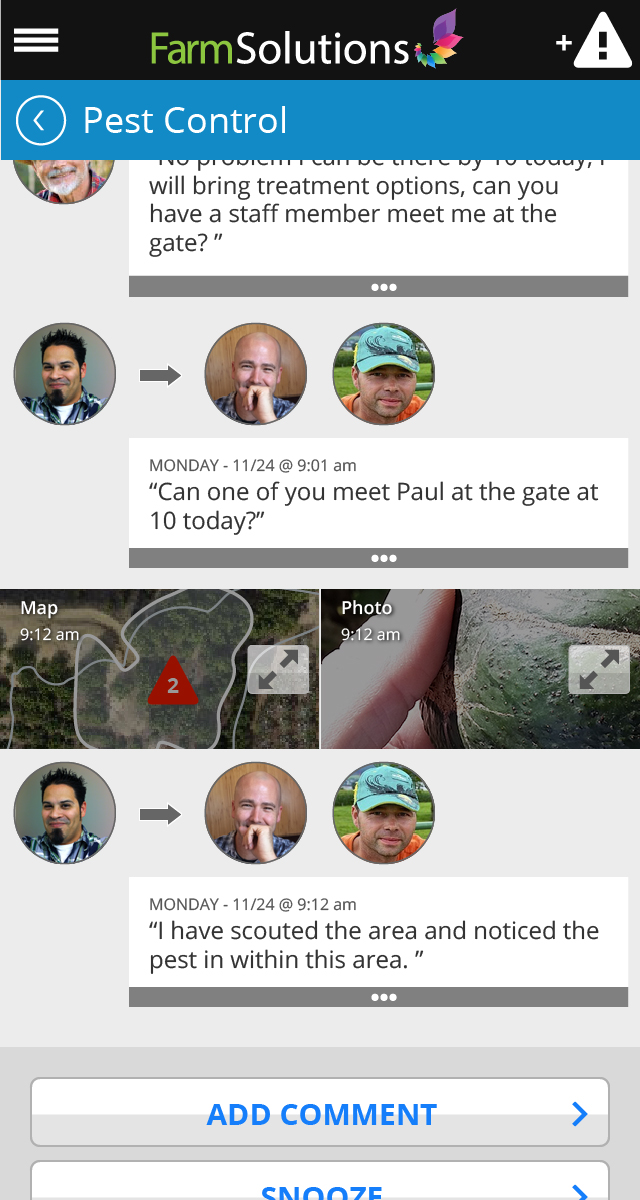Expand the Photo preview at 9:12 am

[599, 670]
